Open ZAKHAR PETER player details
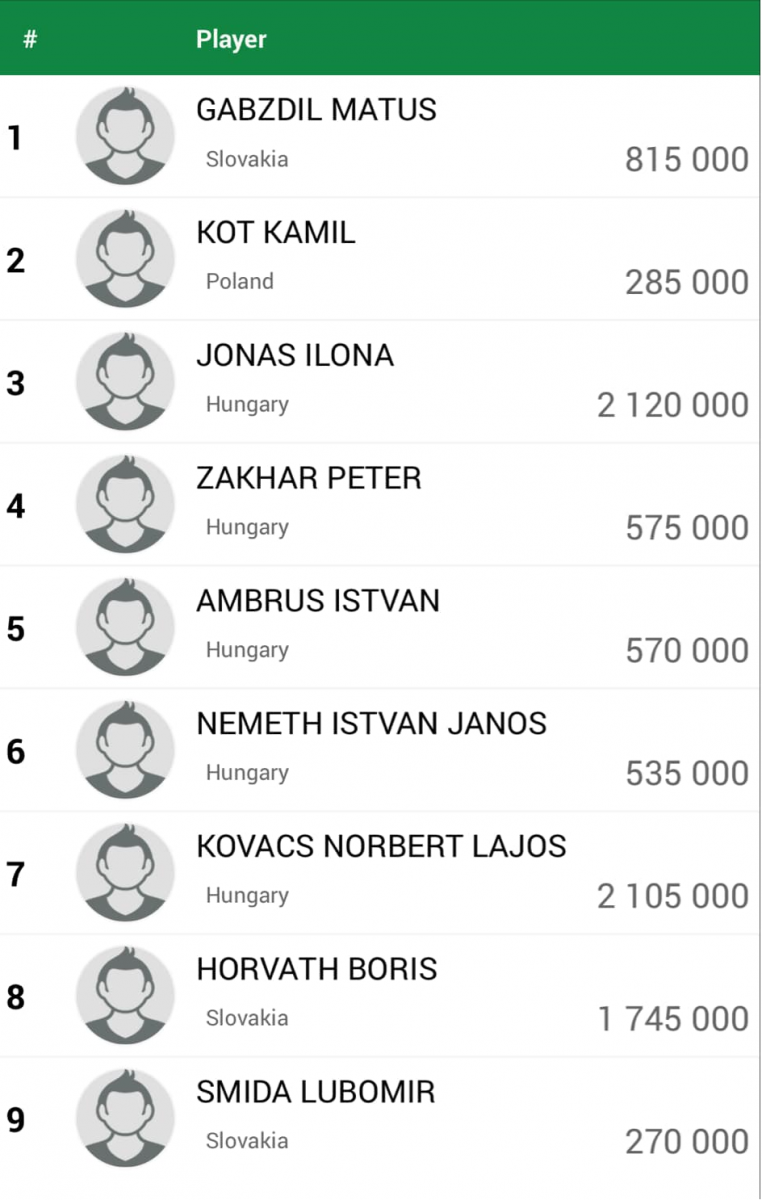Image resolution: width=762 pixels, height=1200 pixels. [380, 505]
